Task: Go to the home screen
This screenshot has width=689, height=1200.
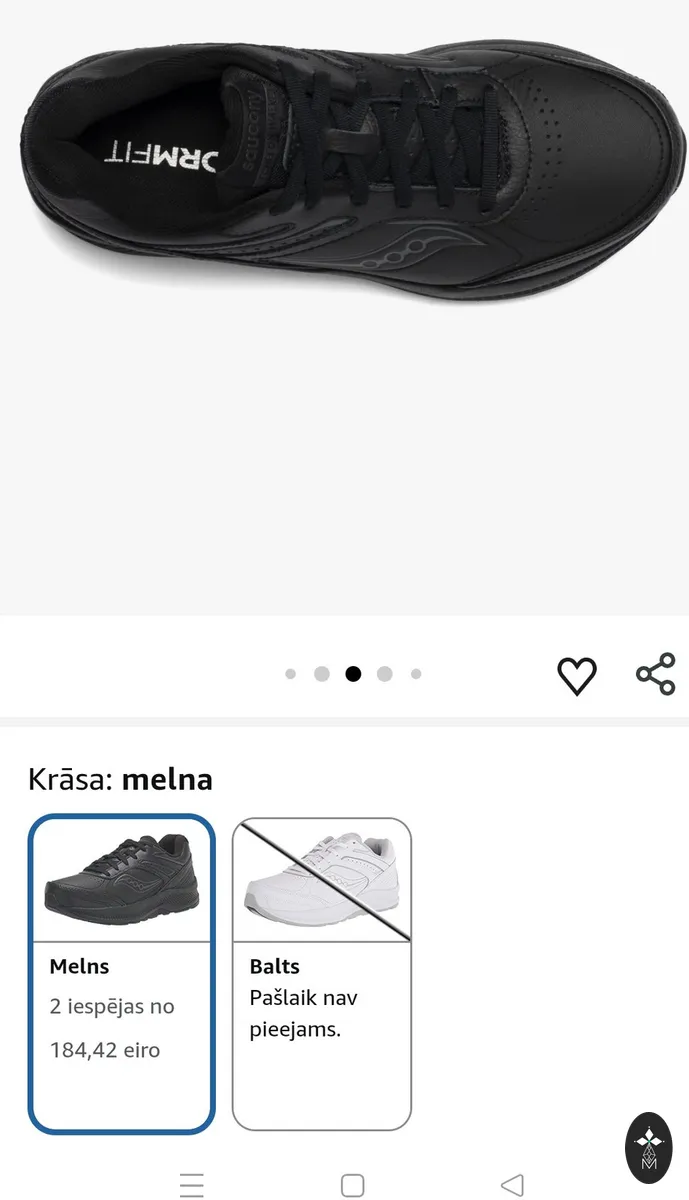Action: (352, 1185)
